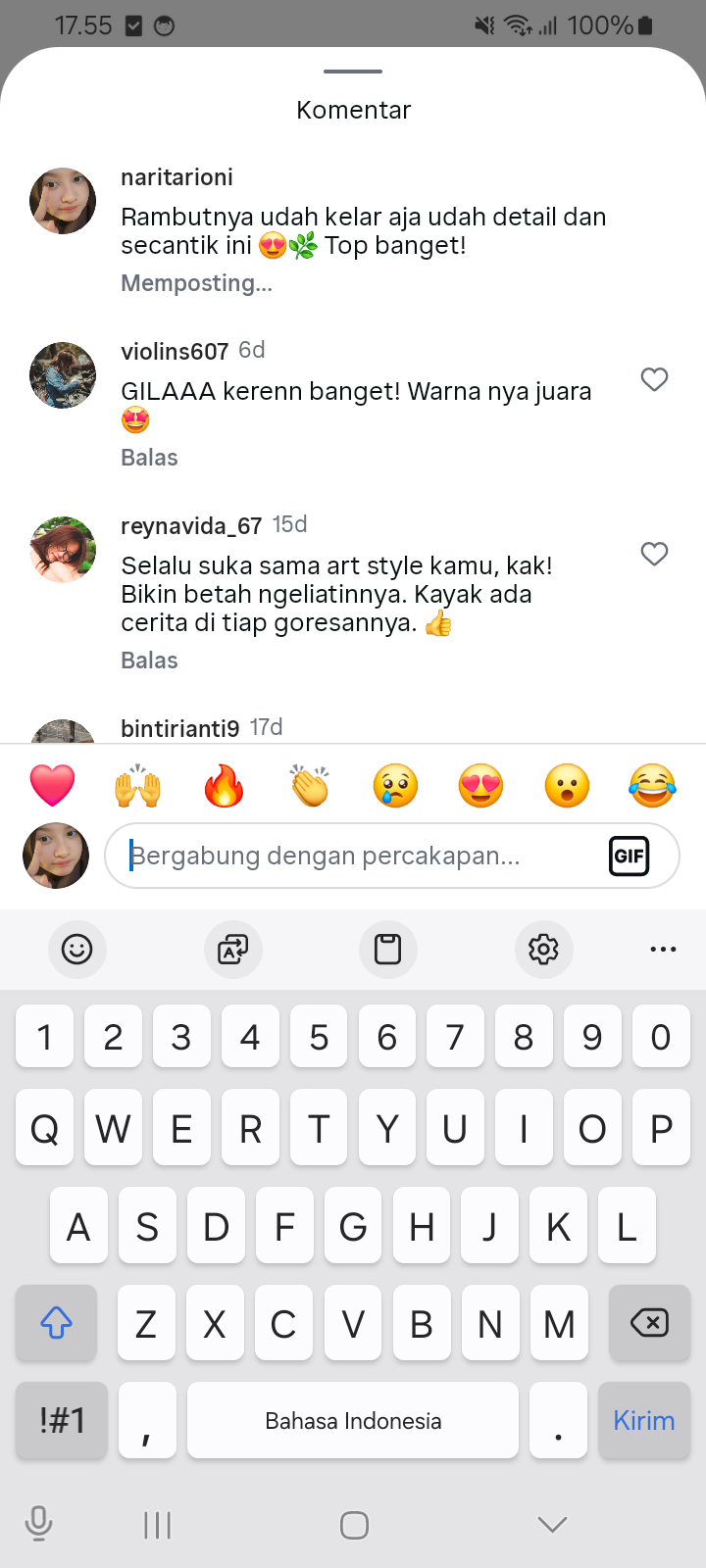Insert the laughing tears quick emoji

(x=652, y=786)
